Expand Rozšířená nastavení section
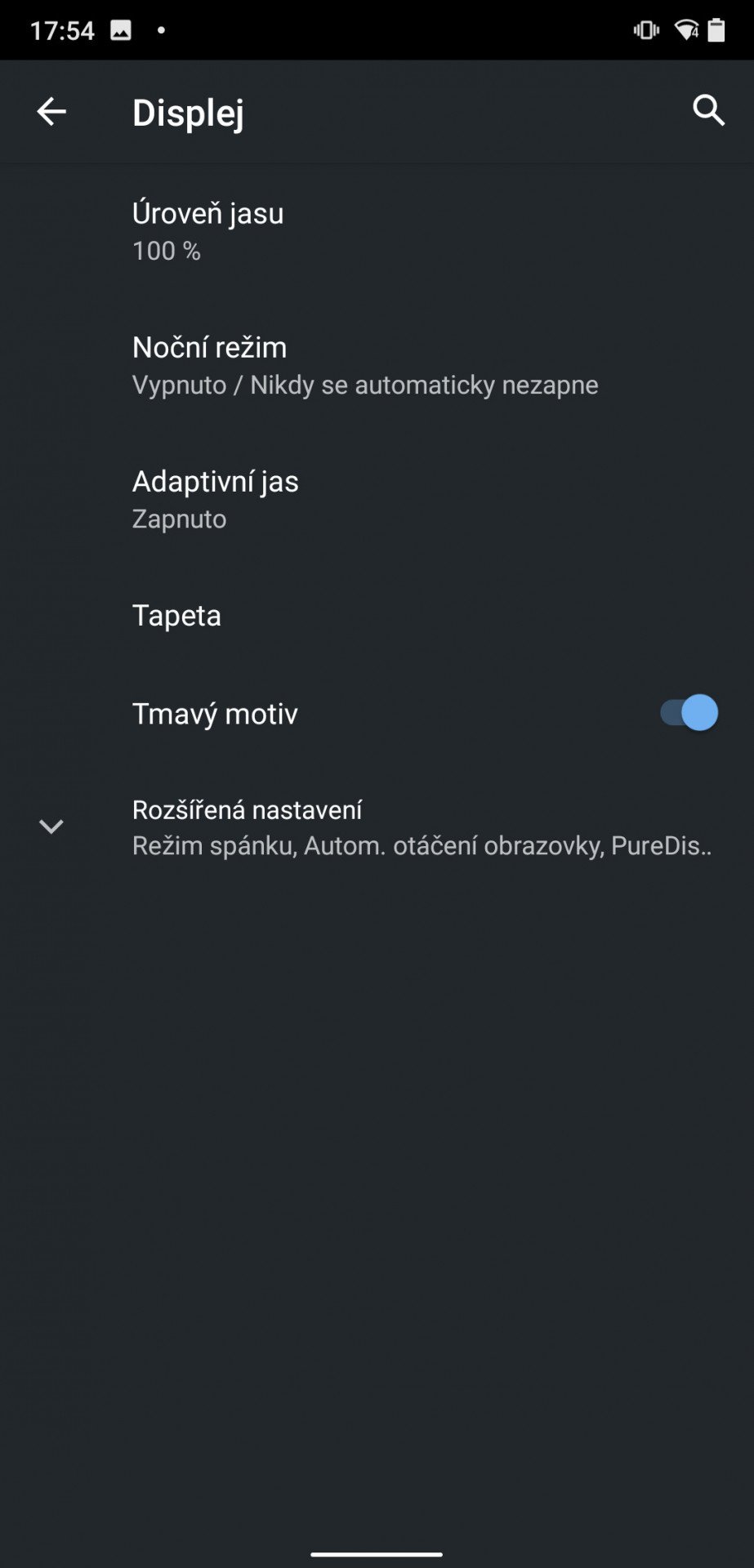Image resolution: width=754 pixels, height=1568 pixels. (x=377, y=827)
